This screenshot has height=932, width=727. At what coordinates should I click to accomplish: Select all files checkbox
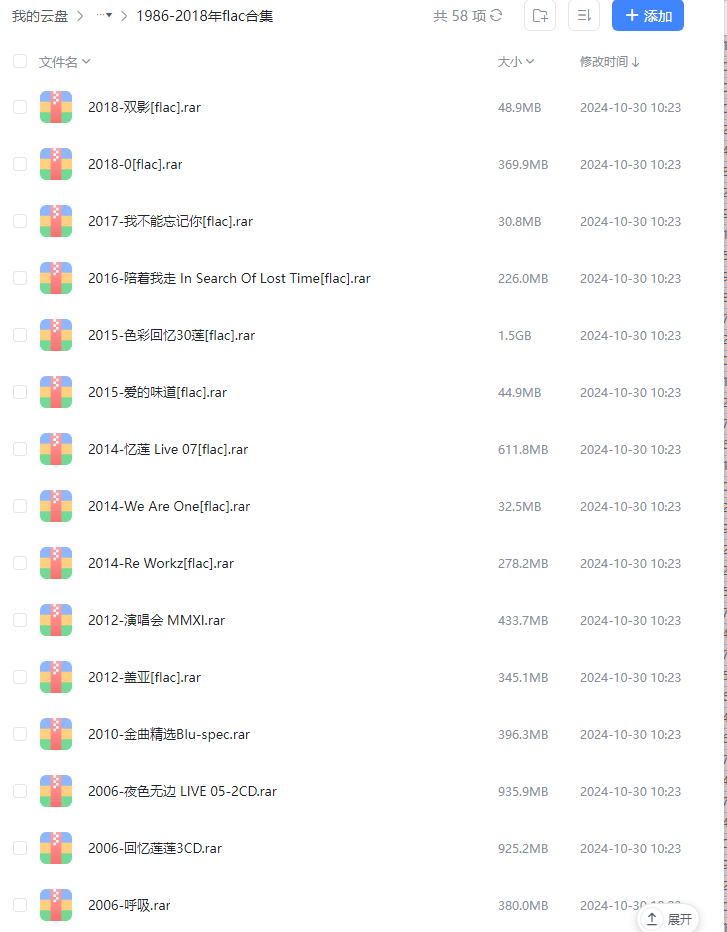[20, 62]
